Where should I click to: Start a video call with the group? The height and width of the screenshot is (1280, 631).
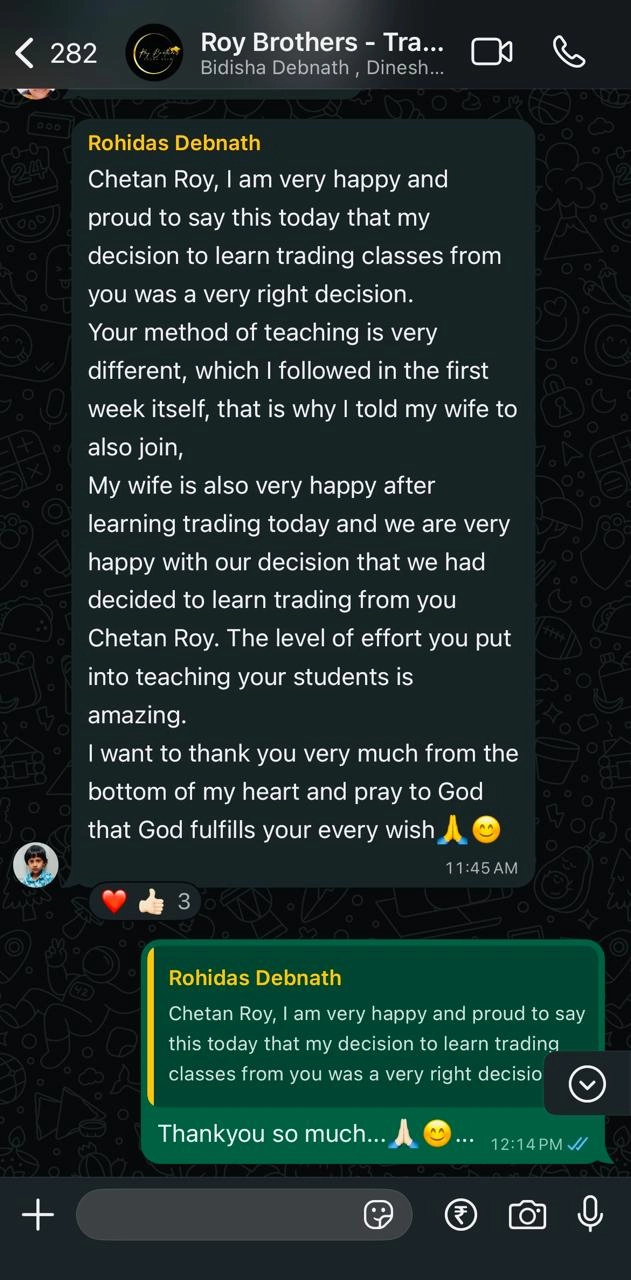491,52
